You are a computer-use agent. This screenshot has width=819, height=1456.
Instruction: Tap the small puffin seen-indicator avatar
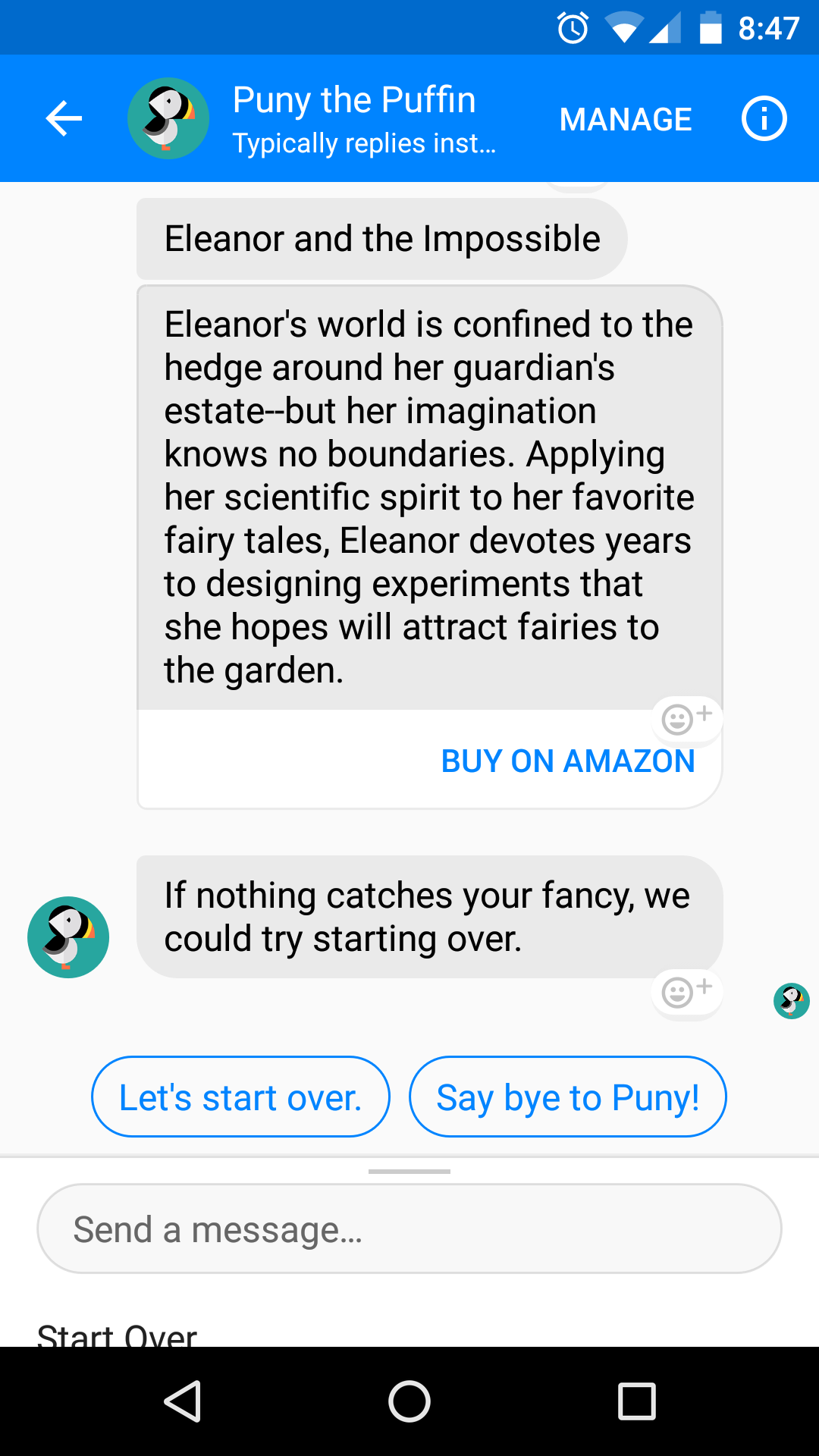click(x=791, y=1000)
